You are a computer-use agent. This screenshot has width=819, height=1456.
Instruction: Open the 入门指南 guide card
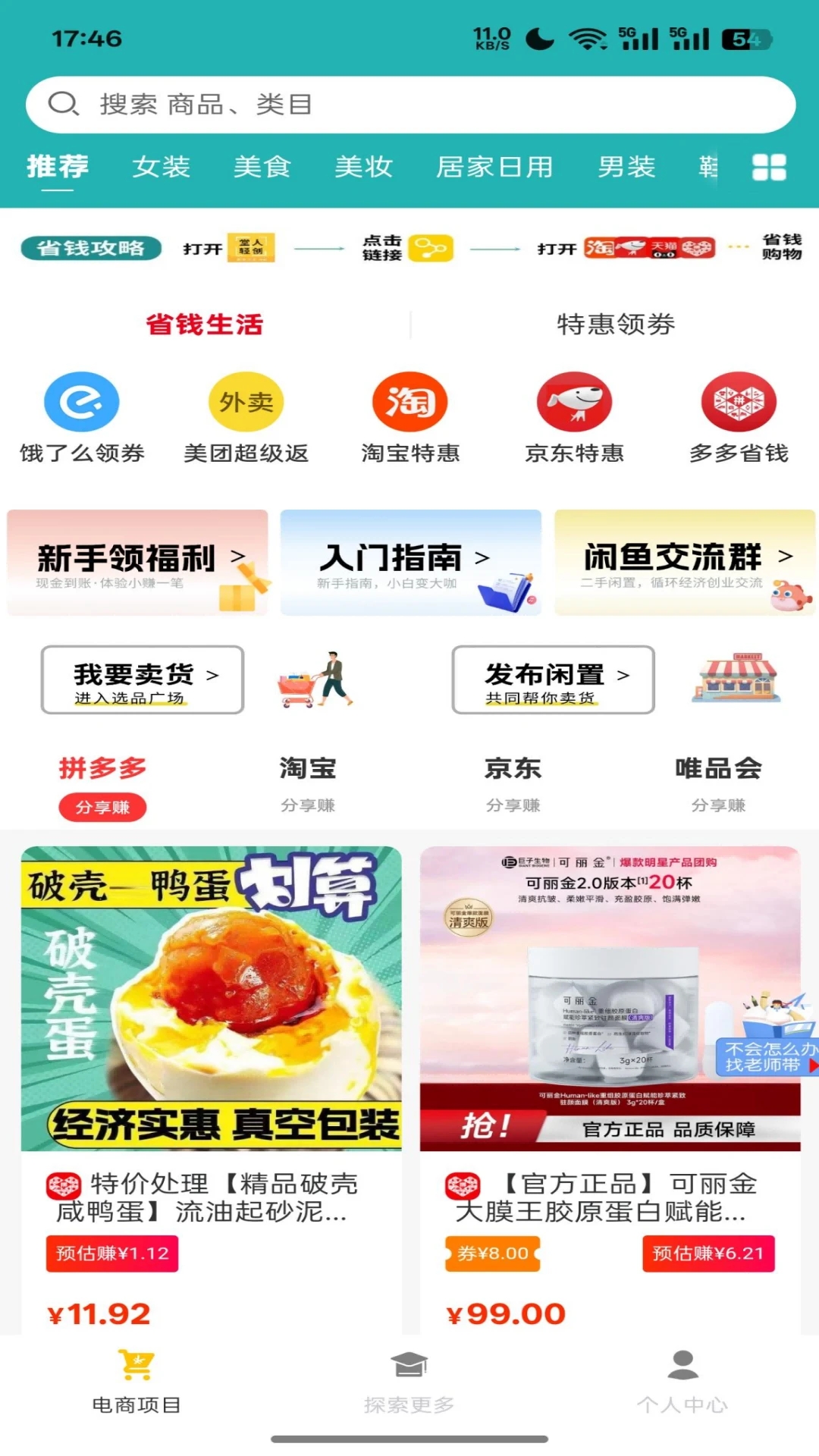(410, 562)
